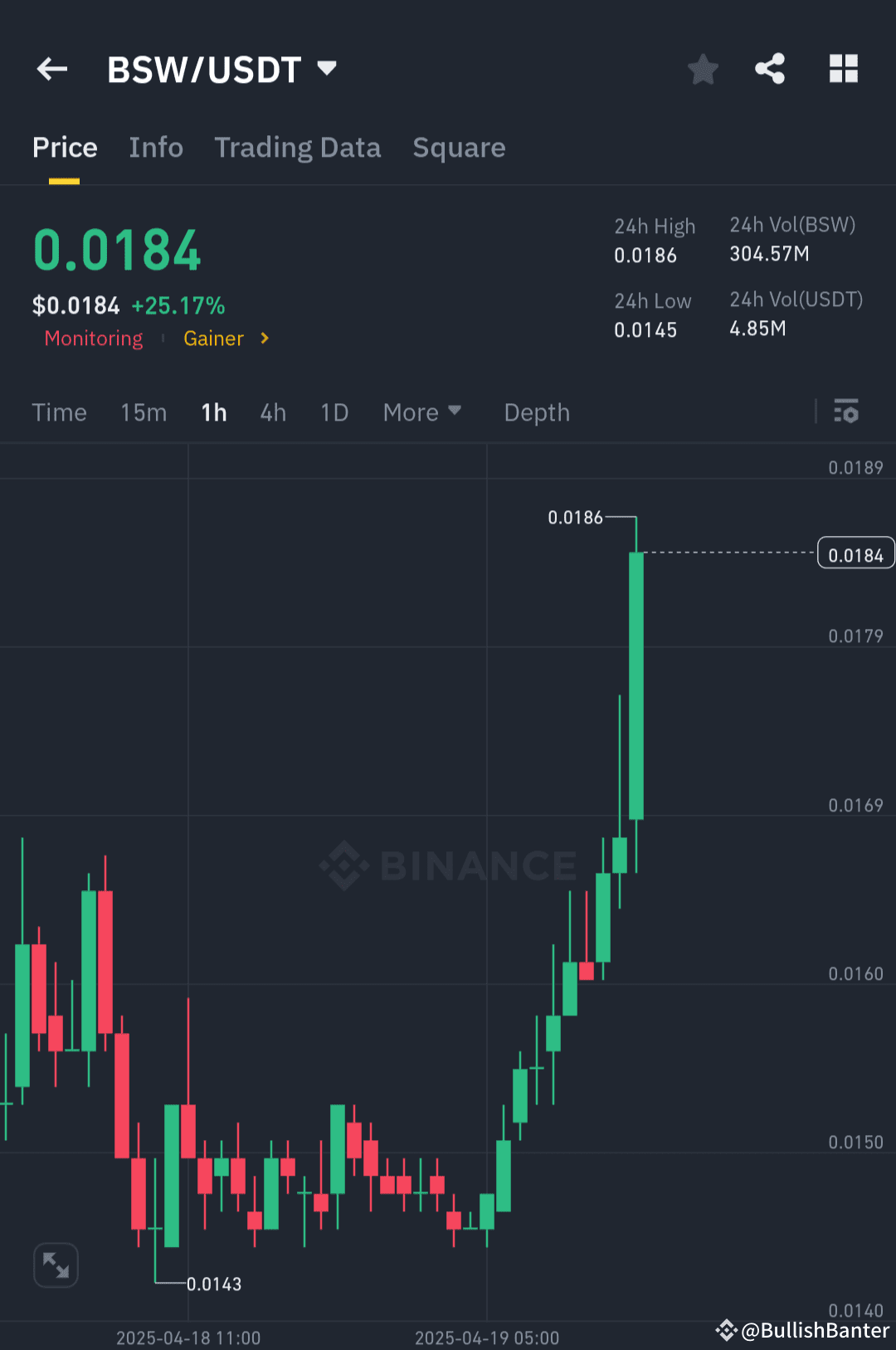Click the Binance watermark logo on chart

(x=448, y=866)
